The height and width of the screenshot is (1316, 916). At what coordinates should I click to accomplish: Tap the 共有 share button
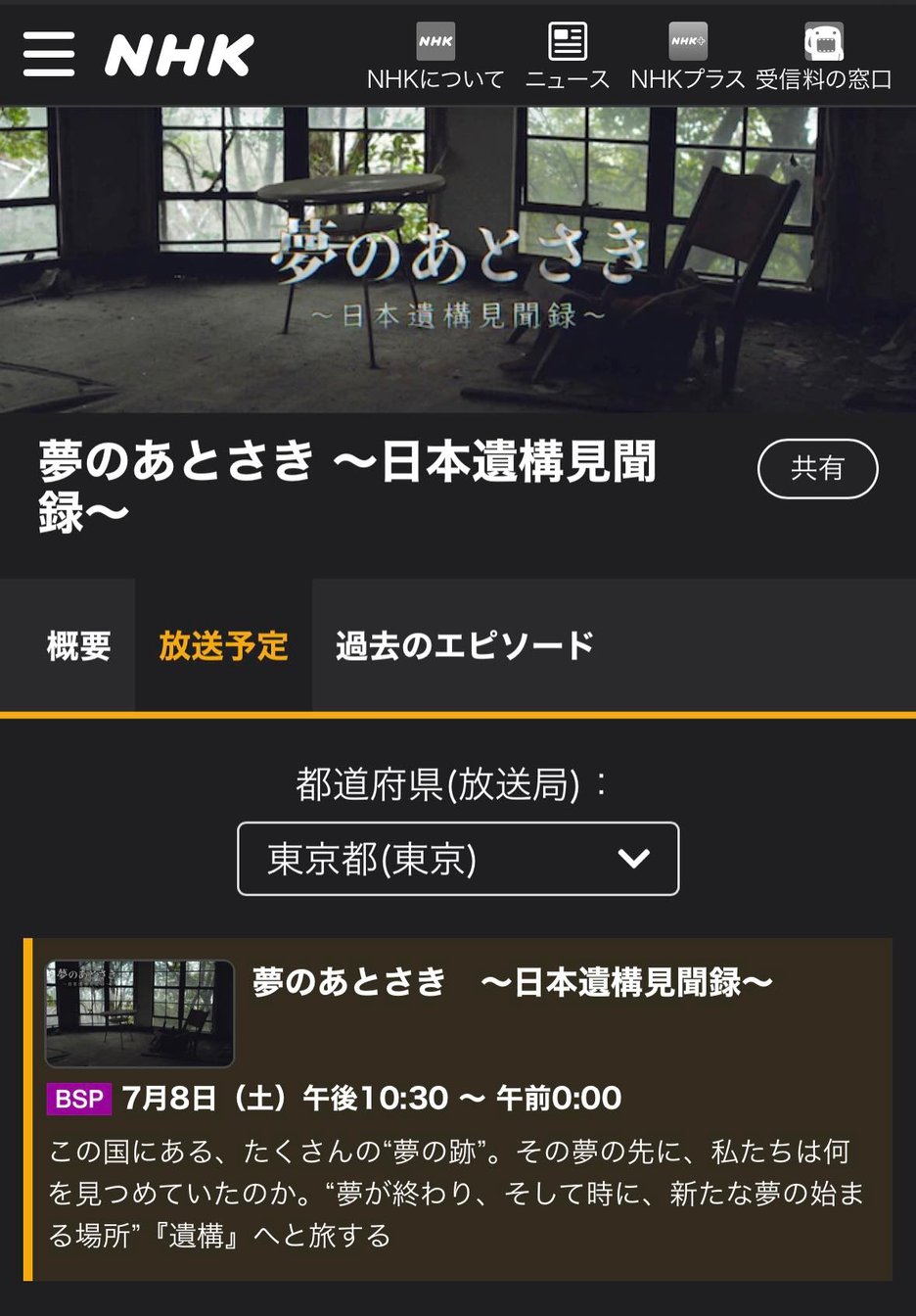817,469
